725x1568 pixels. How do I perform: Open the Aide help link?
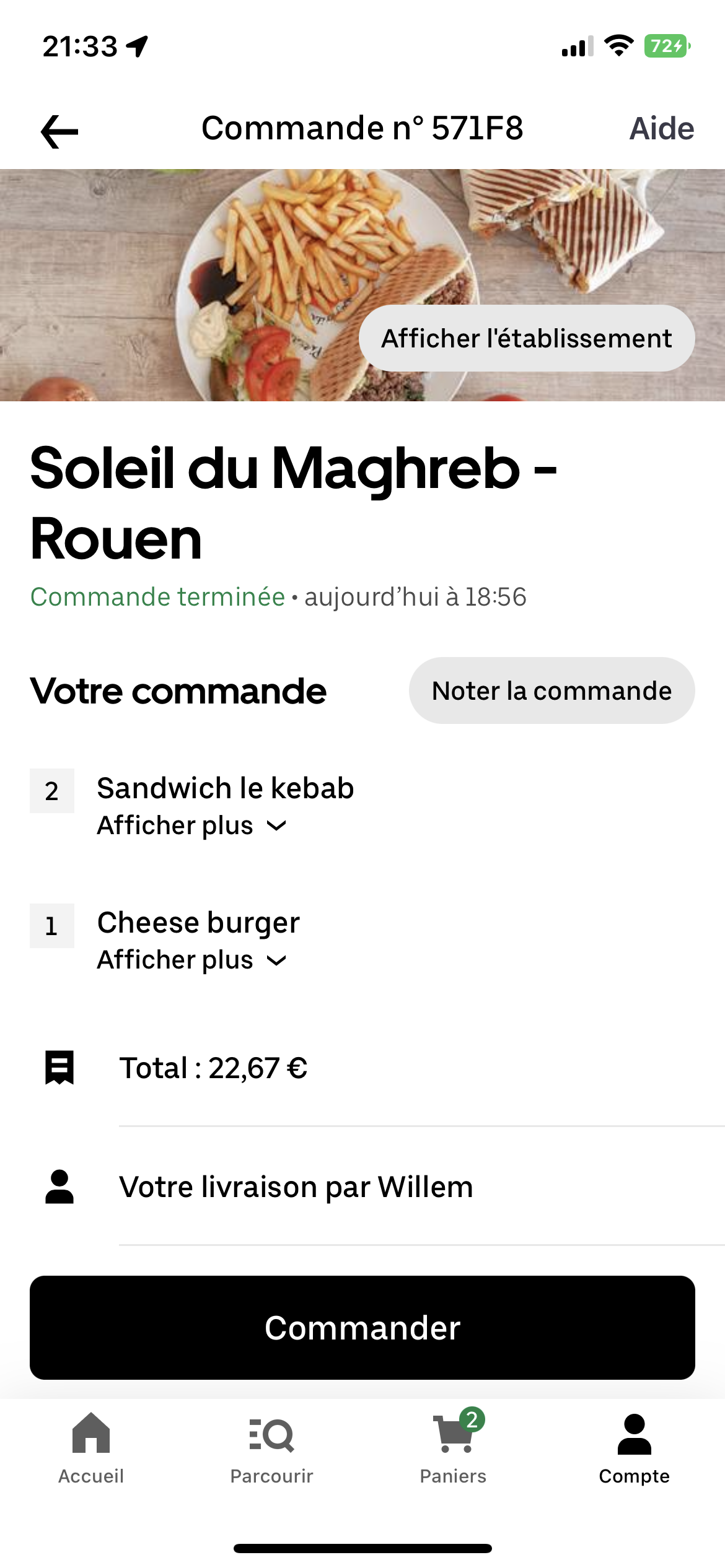pos(661,129)
